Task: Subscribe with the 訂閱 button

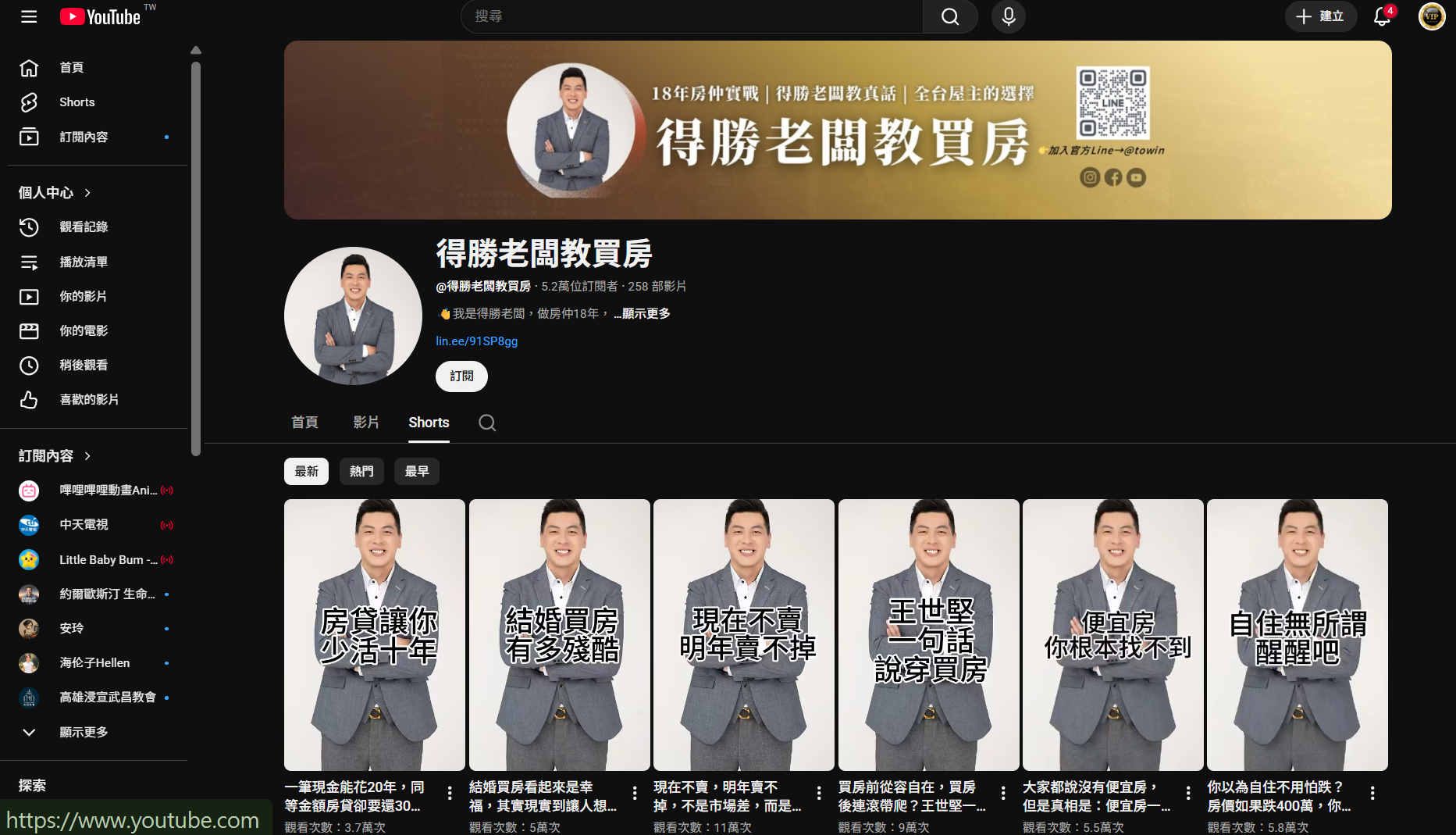Action: tap(461, 376)
